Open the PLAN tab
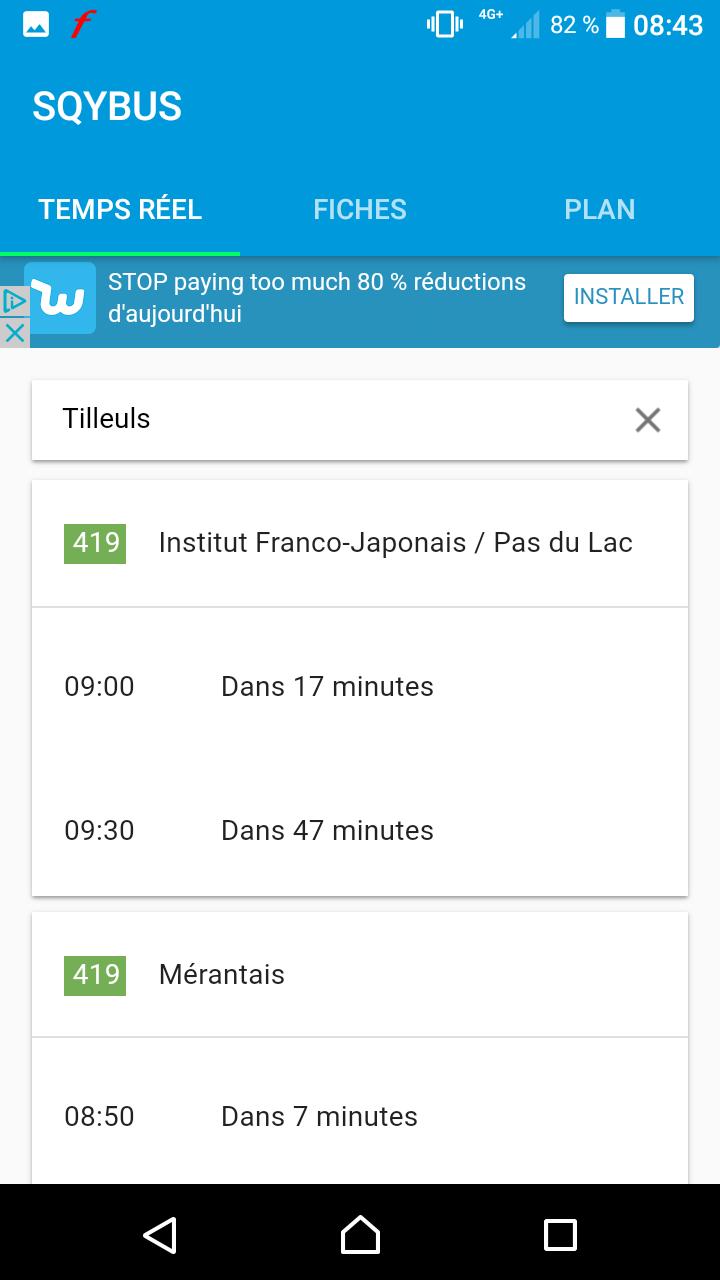Image resolution: width=720 pixels, height=1280 pixels. point(599,209)
